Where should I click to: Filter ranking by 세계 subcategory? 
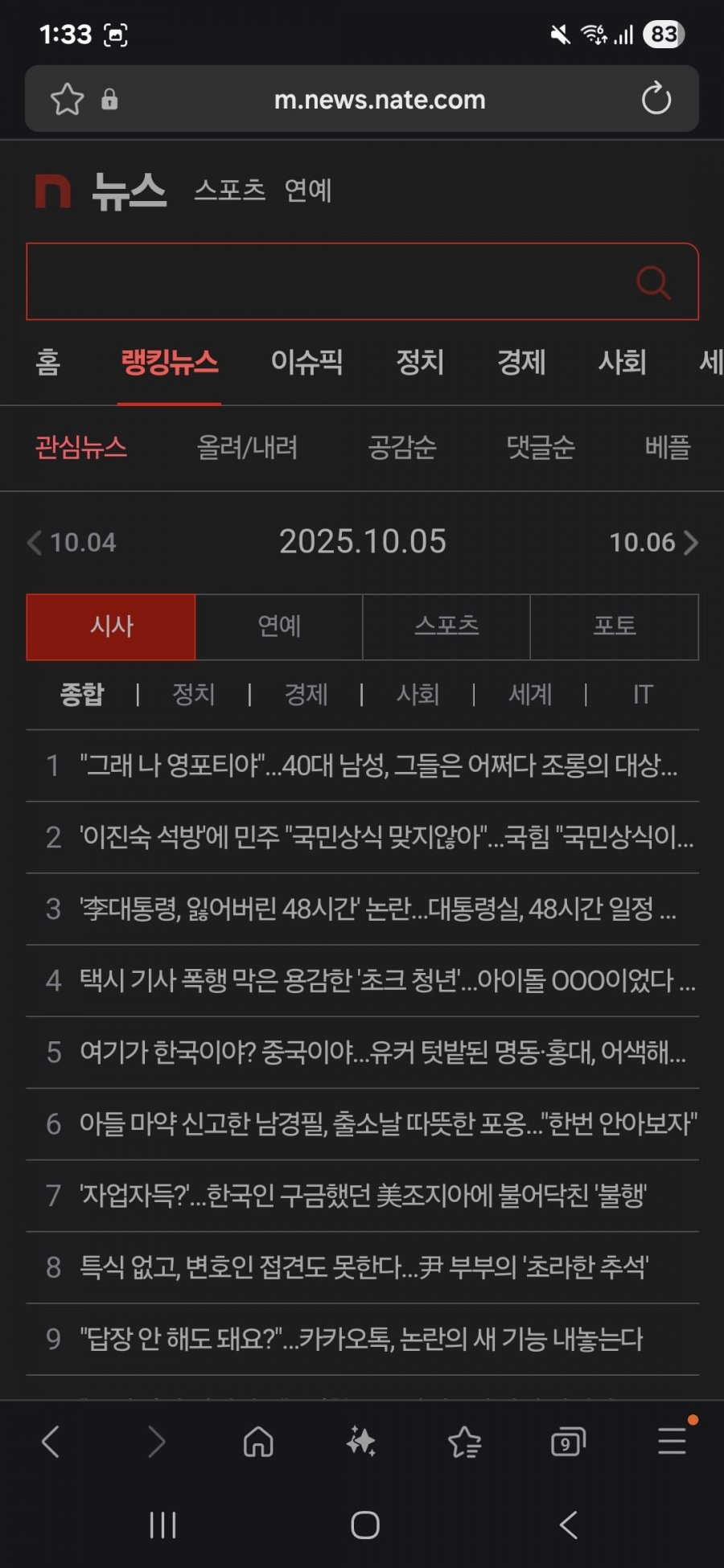(x=530, y=694)
